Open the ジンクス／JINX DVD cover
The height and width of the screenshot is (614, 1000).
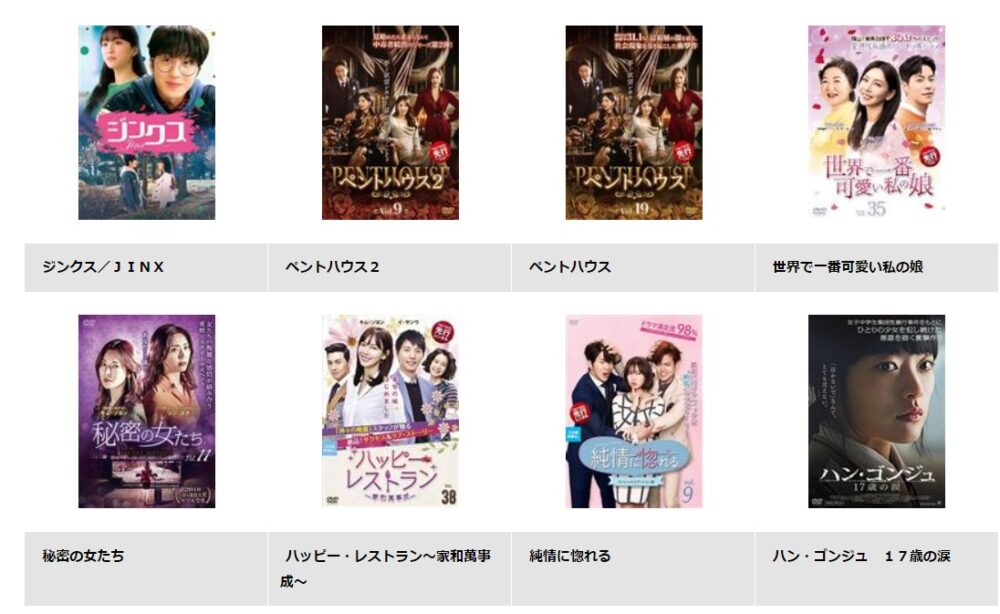146,122
